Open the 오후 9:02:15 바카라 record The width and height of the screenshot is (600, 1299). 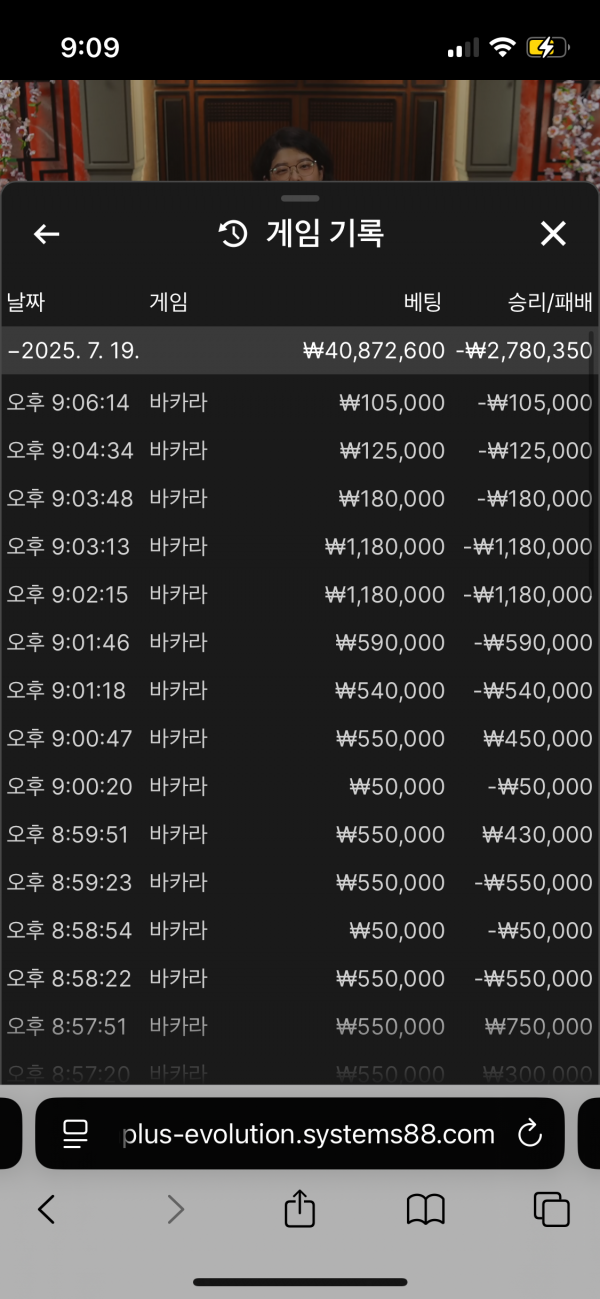pos(298,595)
